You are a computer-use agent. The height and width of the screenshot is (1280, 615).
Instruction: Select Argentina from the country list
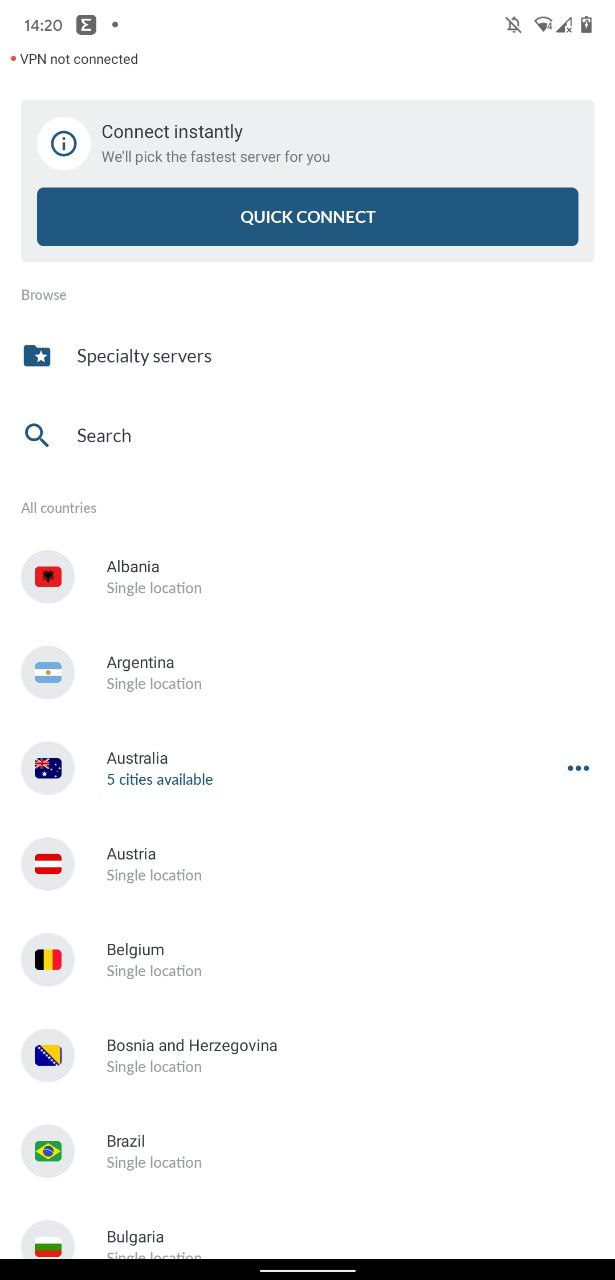pos(140,672)
